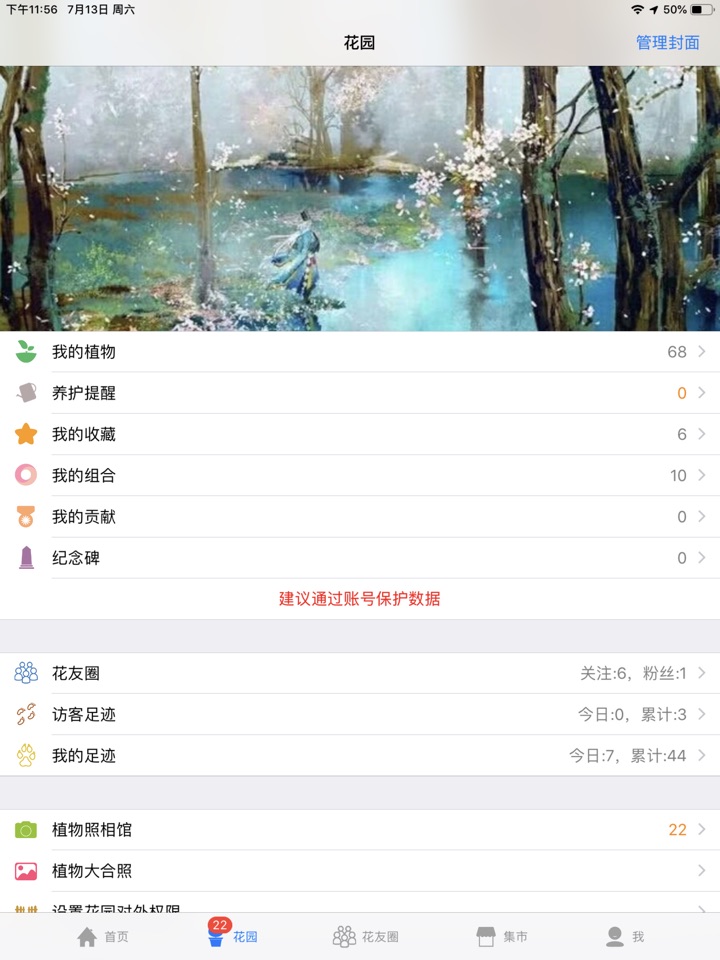View 我的收藏 favorites
This screenshot has width=720, height=960.
pos(360,434)
